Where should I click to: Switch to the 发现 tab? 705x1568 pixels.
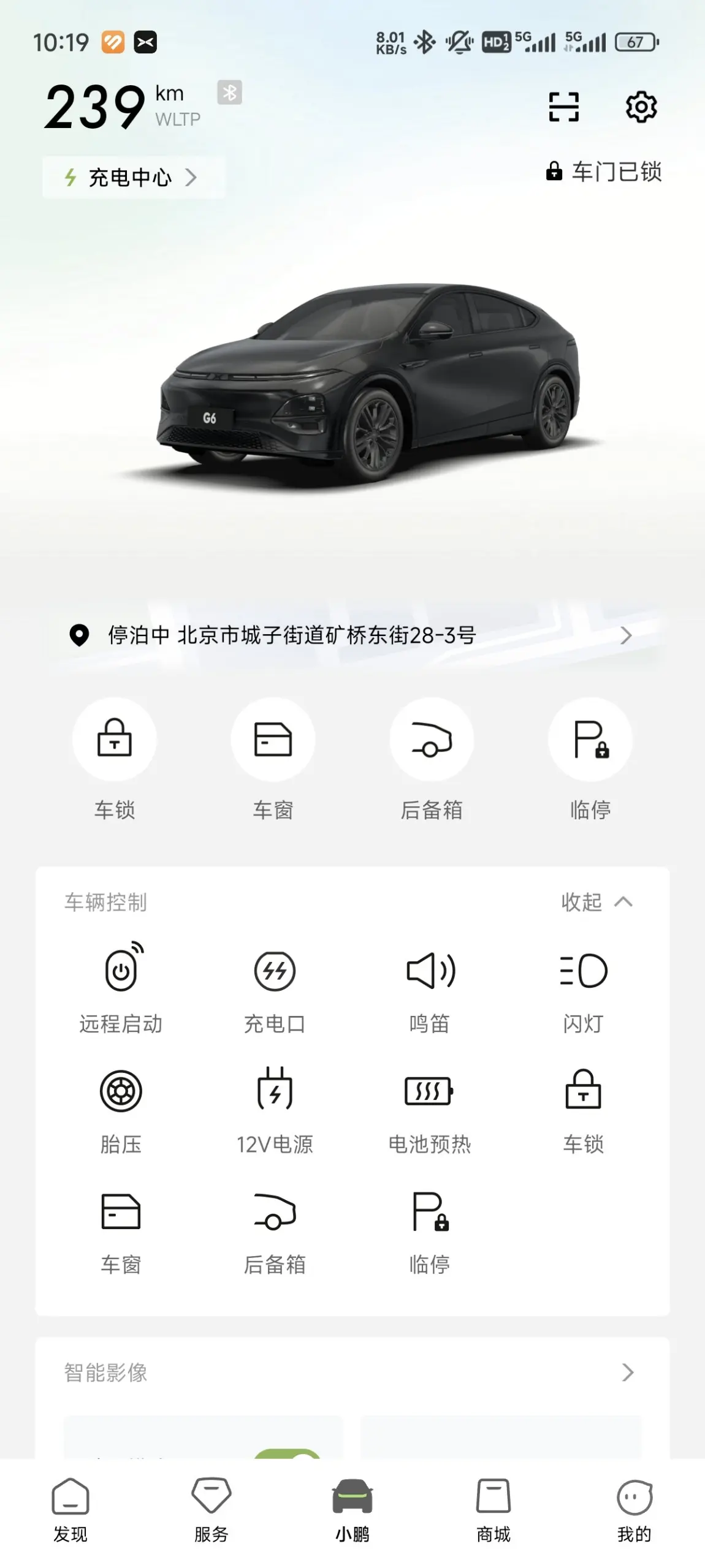pyautogui.click(x=70, y=1510)
